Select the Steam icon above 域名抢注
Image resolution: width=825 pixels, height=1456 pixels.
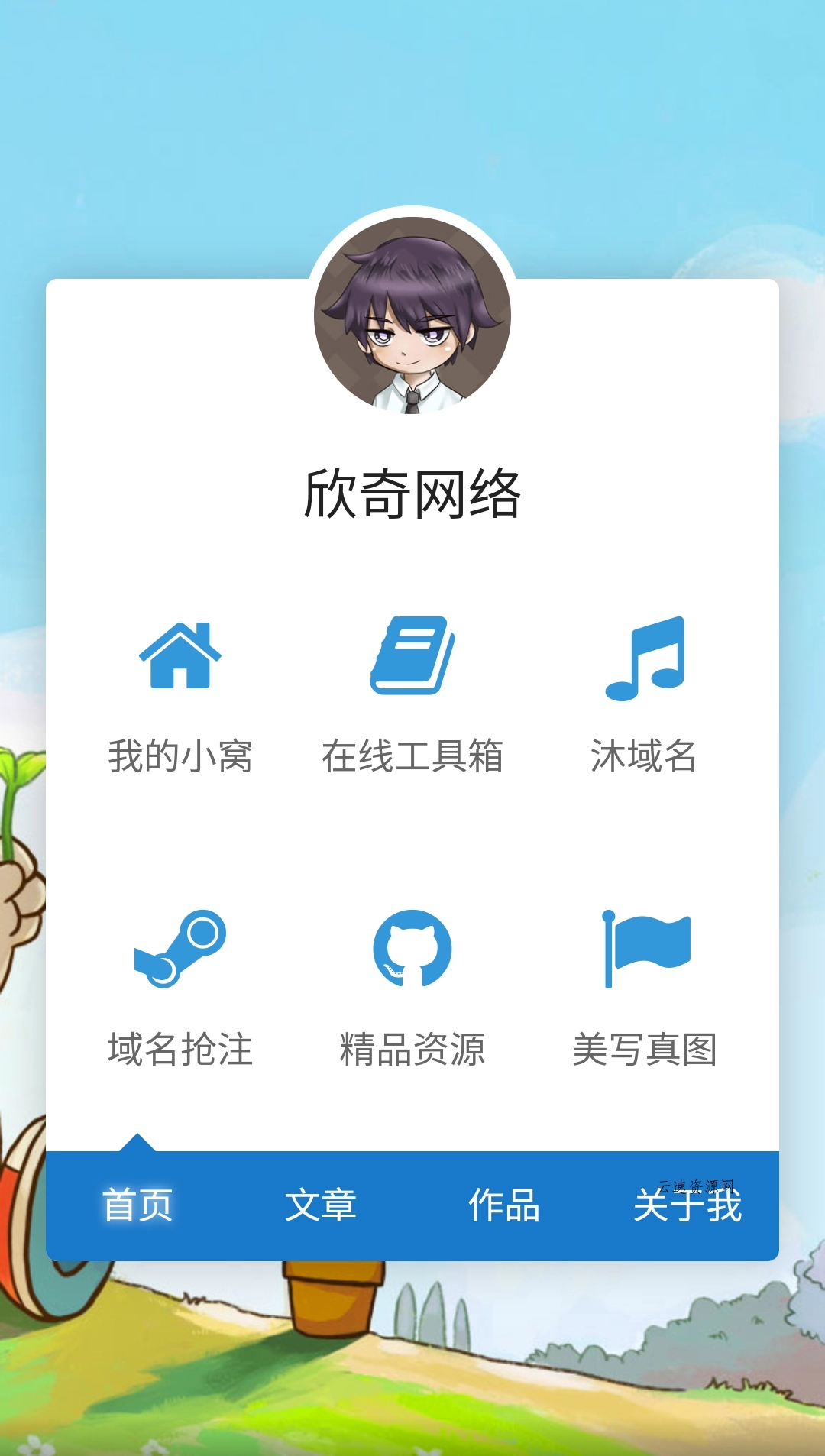point(180,950)
